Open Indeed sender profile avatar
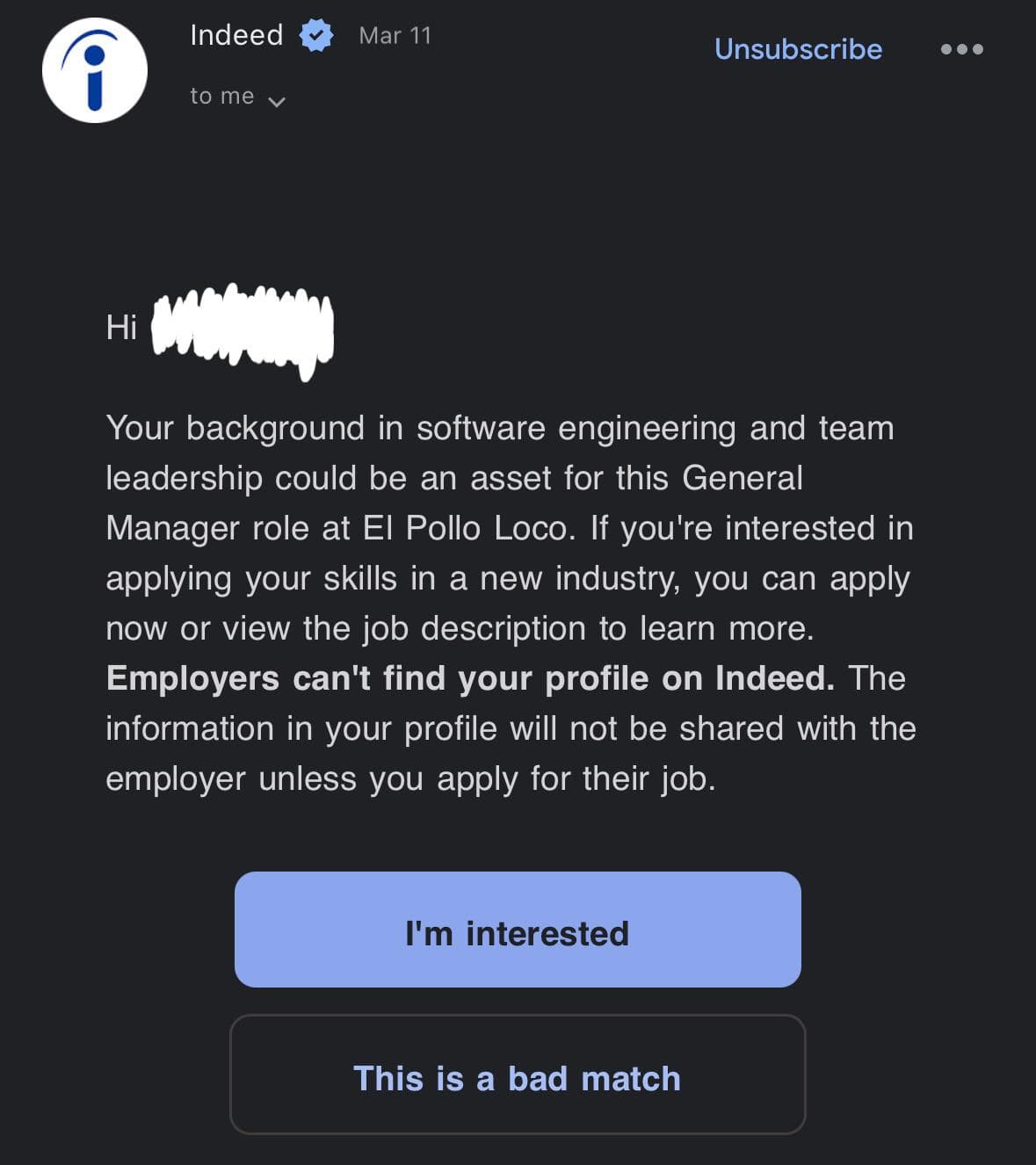The height and width of the screenshot is (1165, 1036). tap(95, 70)
